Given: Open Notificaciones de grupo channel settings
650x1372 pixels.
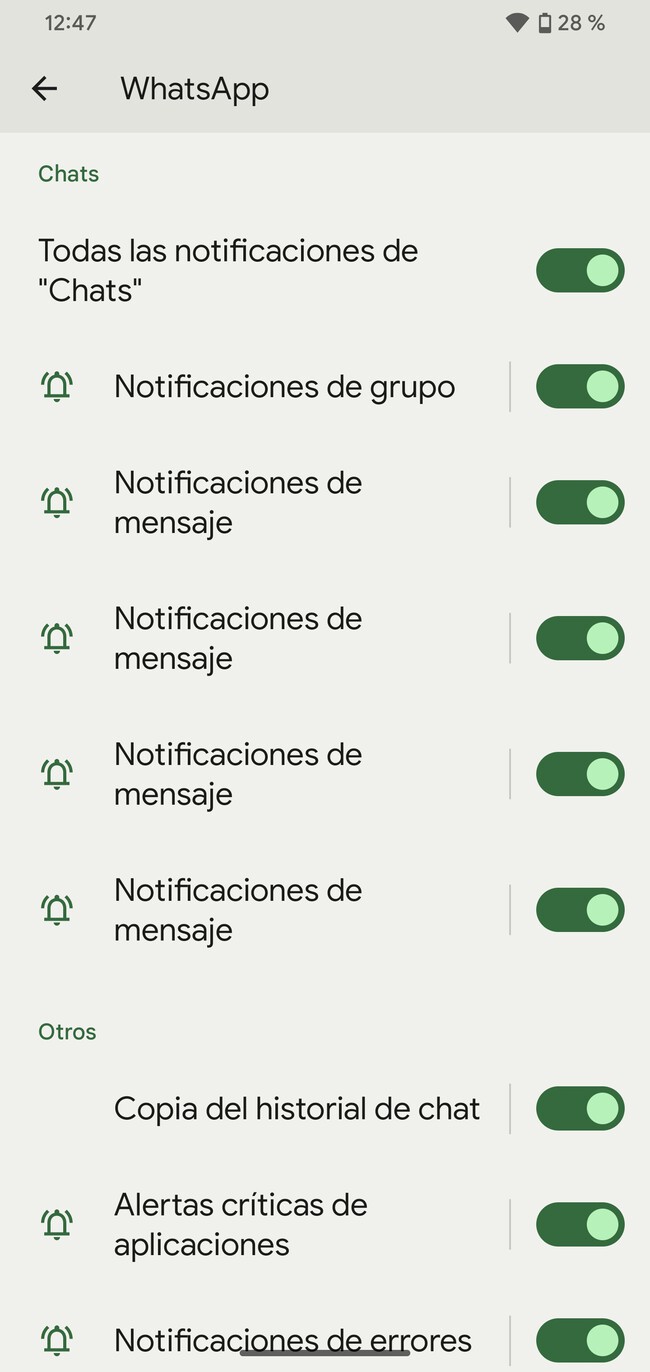Looking at the screenshot, I should pyautogui.click(x=285, y=387).
